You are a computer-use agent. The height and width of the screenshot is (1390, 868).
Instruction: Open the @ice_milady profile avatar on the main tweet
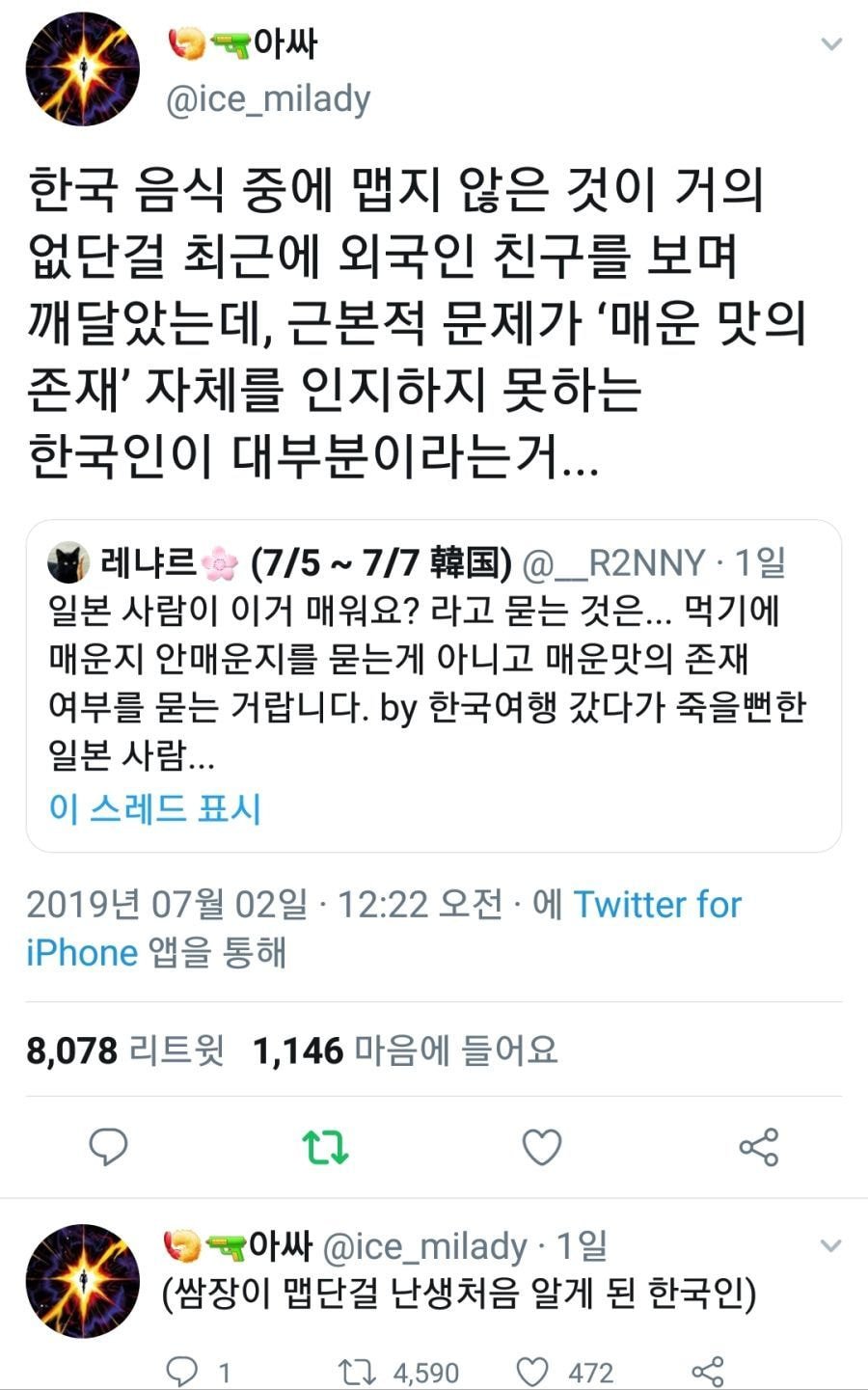click(82, 69)
